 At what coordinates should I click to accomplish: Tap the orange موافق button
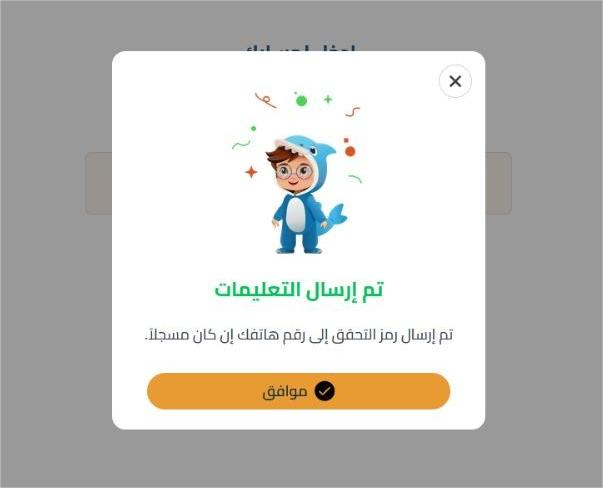[298, 391]
